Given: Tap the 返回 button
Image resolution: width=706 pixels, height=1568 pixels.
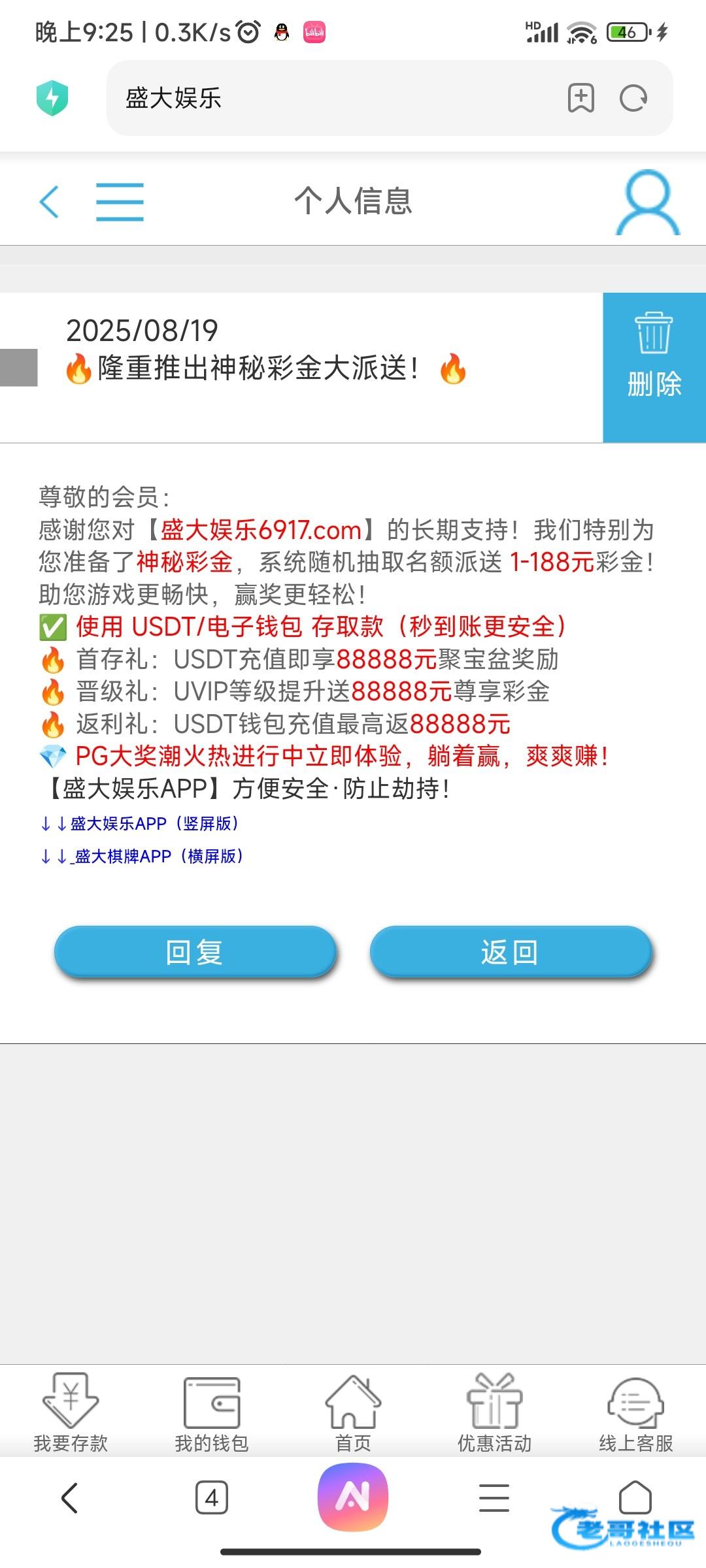Looking at the screenshot, I should 511,951.
